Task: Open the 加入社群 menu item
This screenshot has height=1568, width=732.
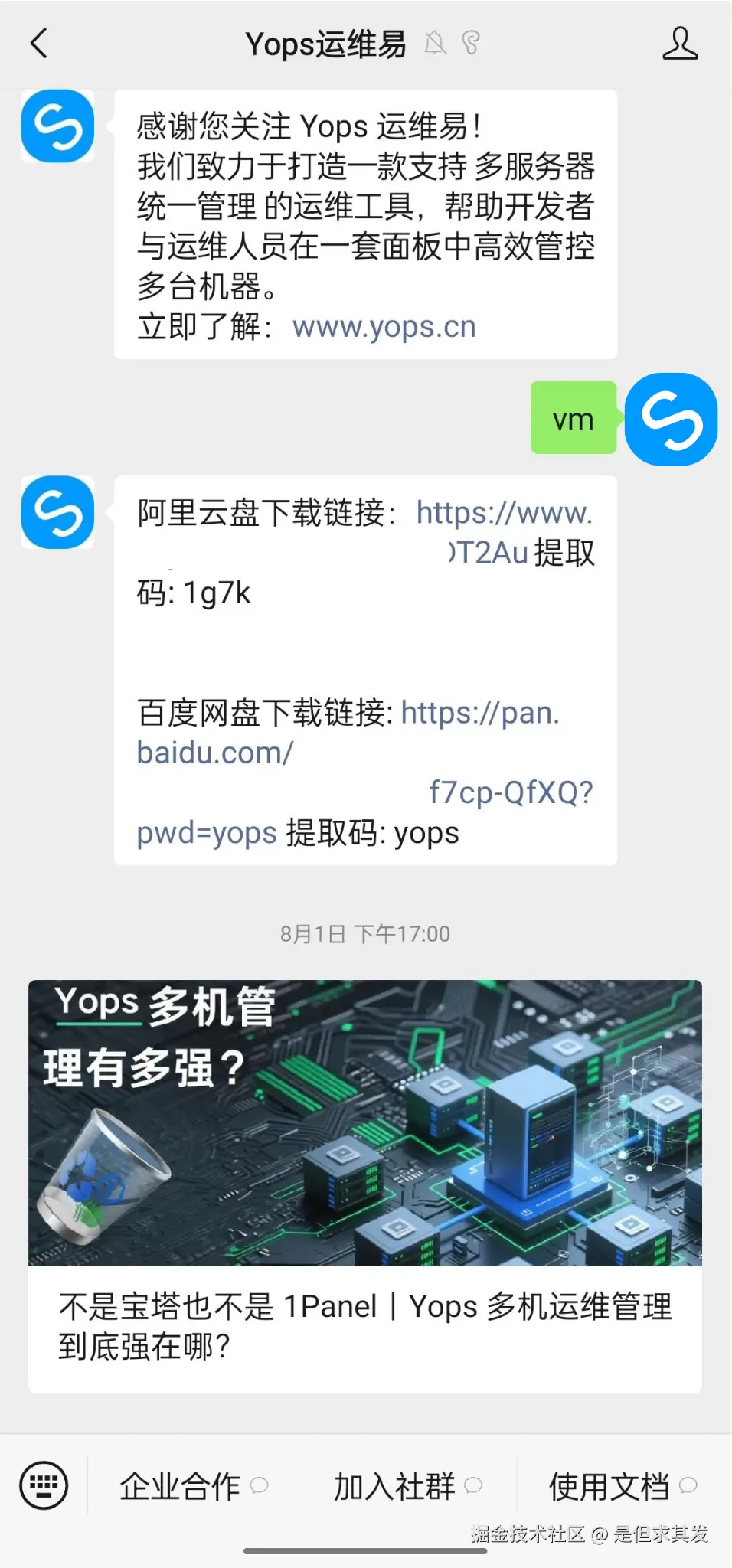Action: tap(394, 1485)
